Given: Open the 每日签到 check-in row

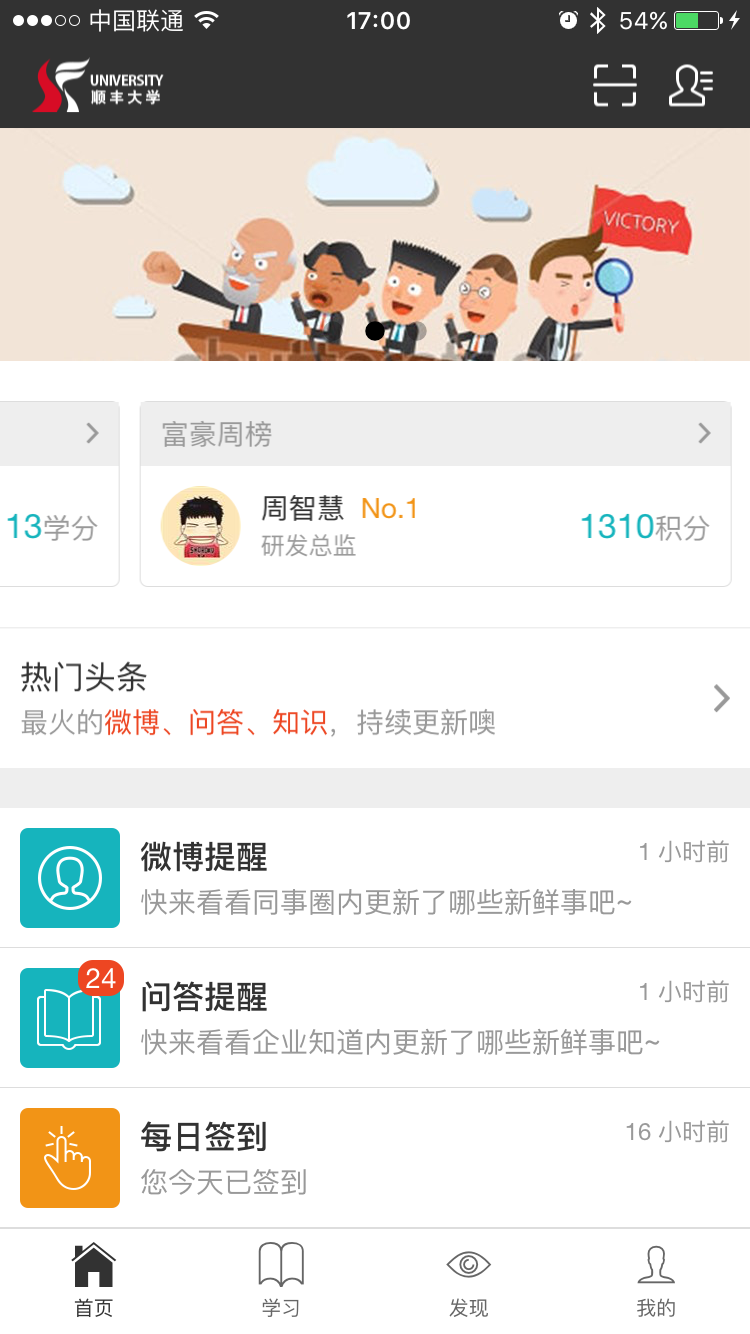Looking at the screenshot, I should point(375,1158).
